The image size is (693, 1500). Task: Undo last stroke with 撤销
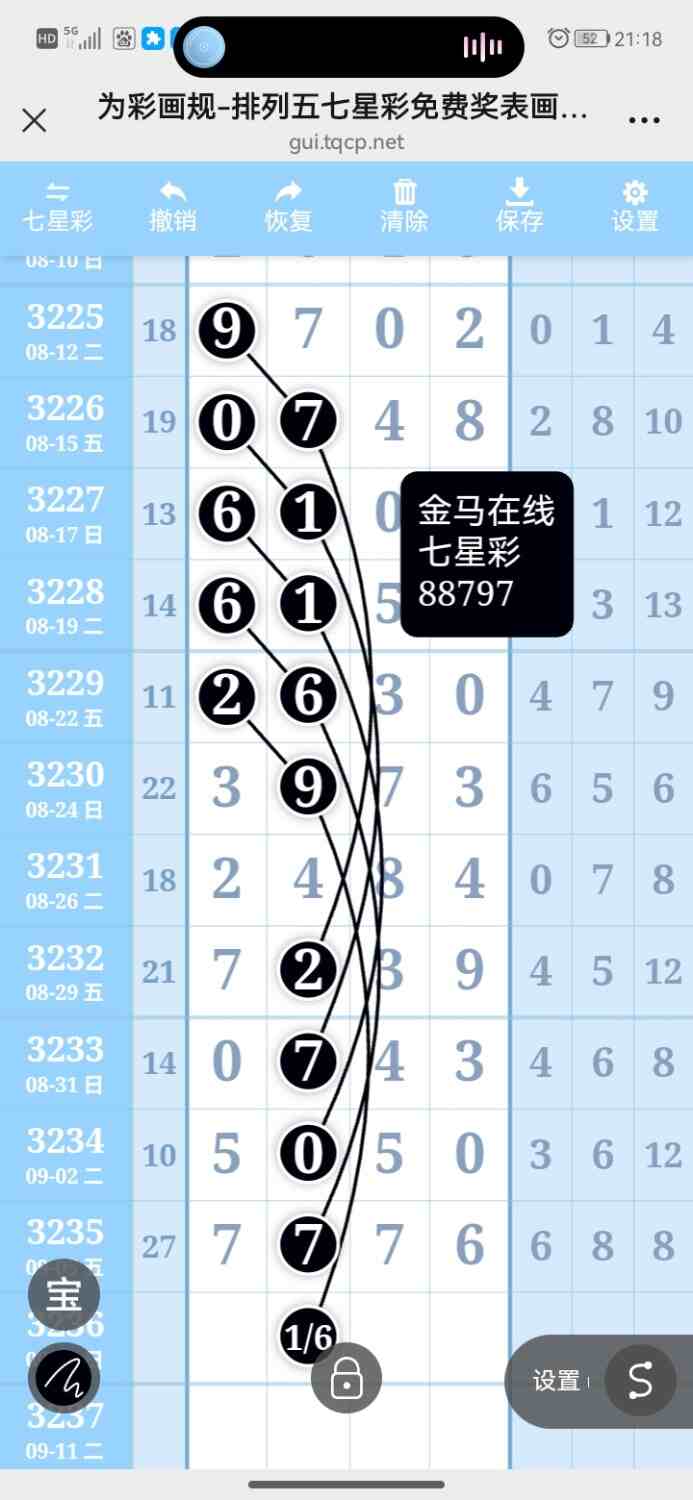pos(173,207)
